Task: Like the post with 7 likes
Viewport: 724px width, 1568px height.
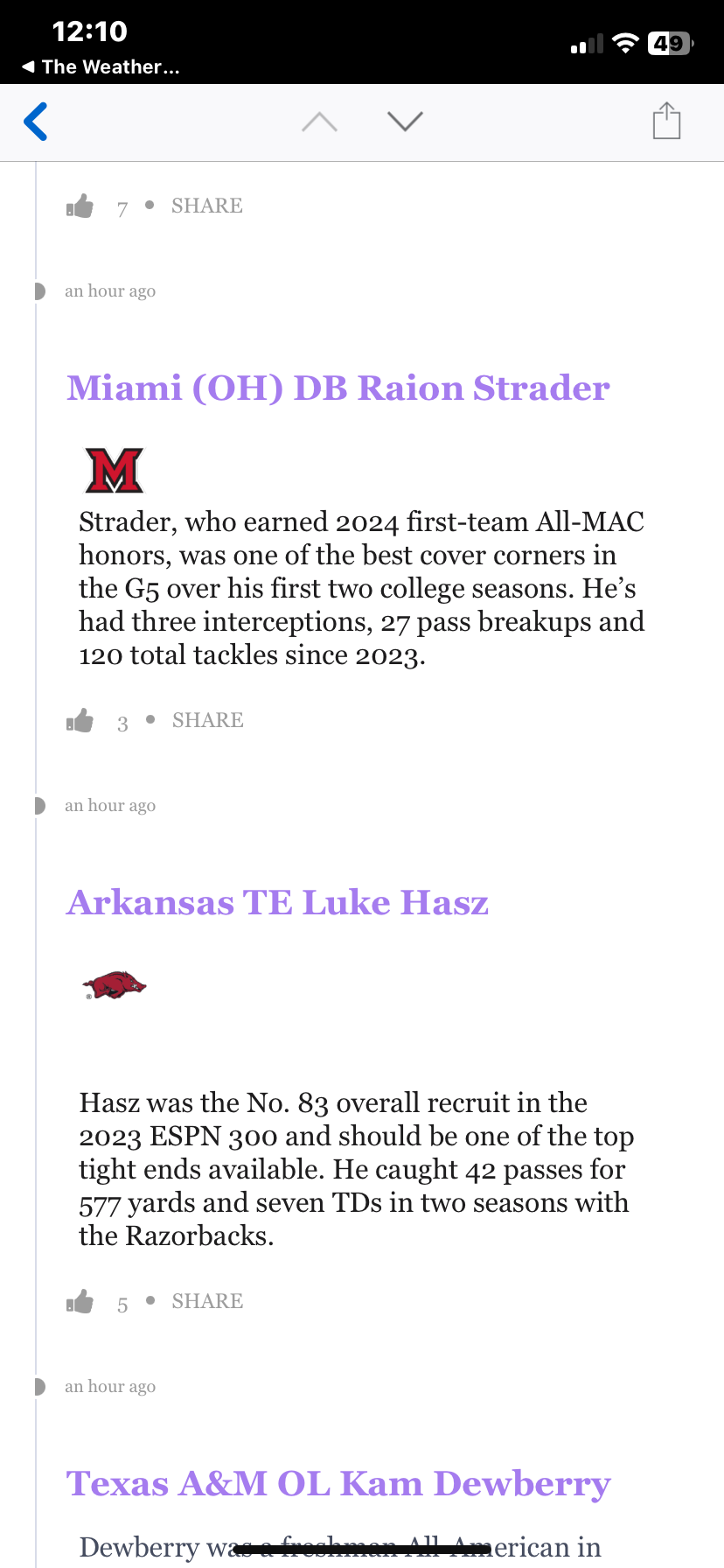Action: (80, 206)
